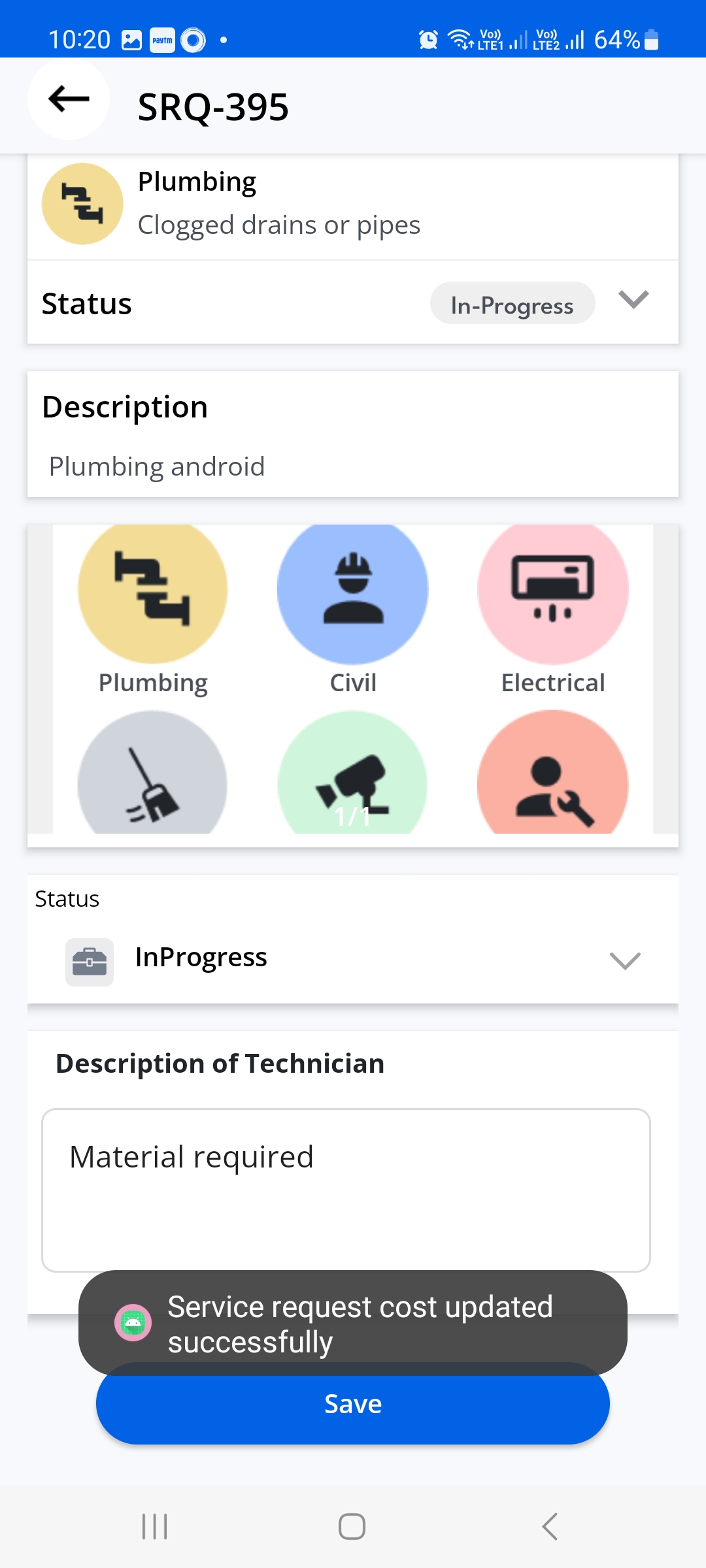
Task: Go back from SRQ-395 screen
Action: click(x=69, y=99)
